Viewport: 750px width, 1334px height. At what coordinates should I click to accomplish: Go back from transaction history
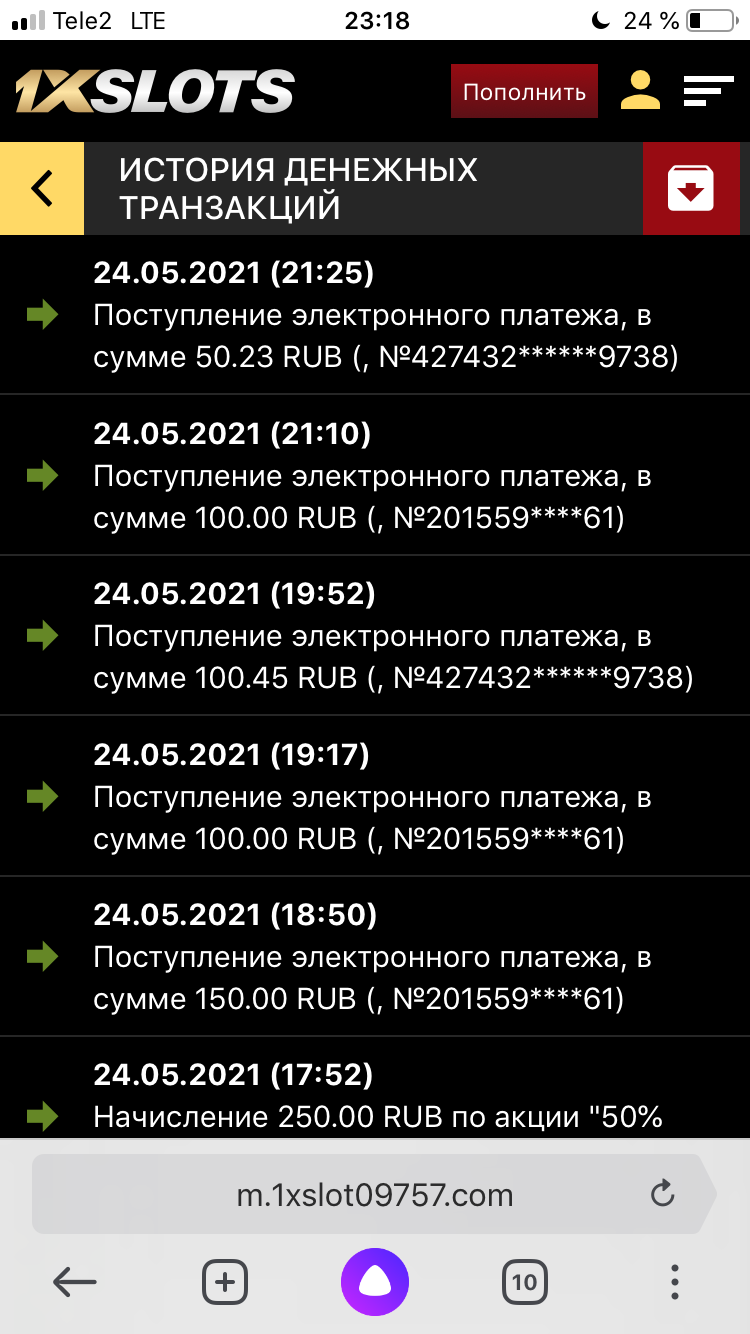click(42, 188)
